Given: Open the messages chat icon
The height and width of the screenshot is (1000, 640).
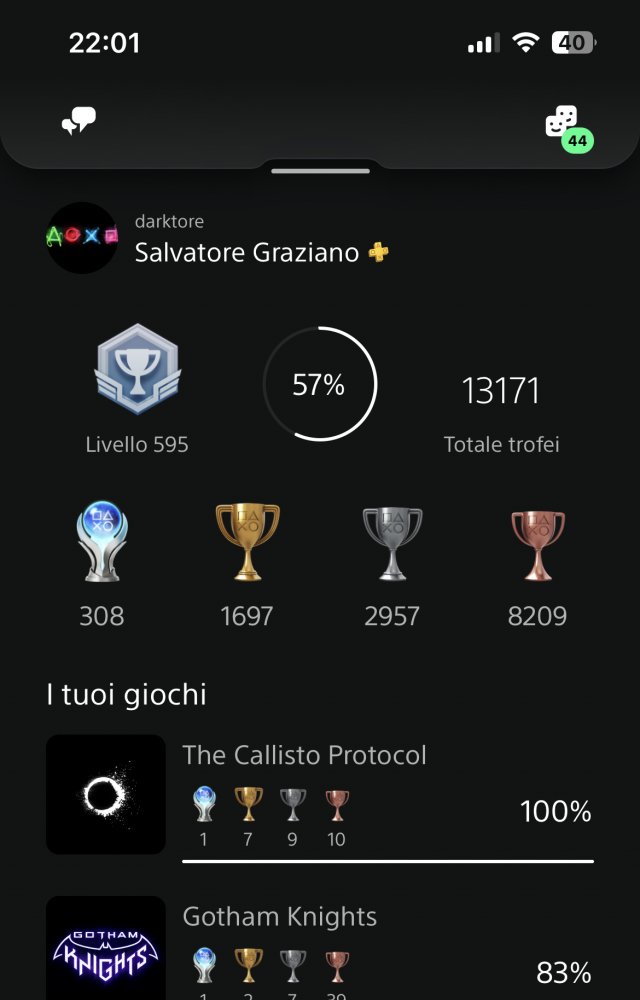Looking at the screenshot, I should [78, 123].
